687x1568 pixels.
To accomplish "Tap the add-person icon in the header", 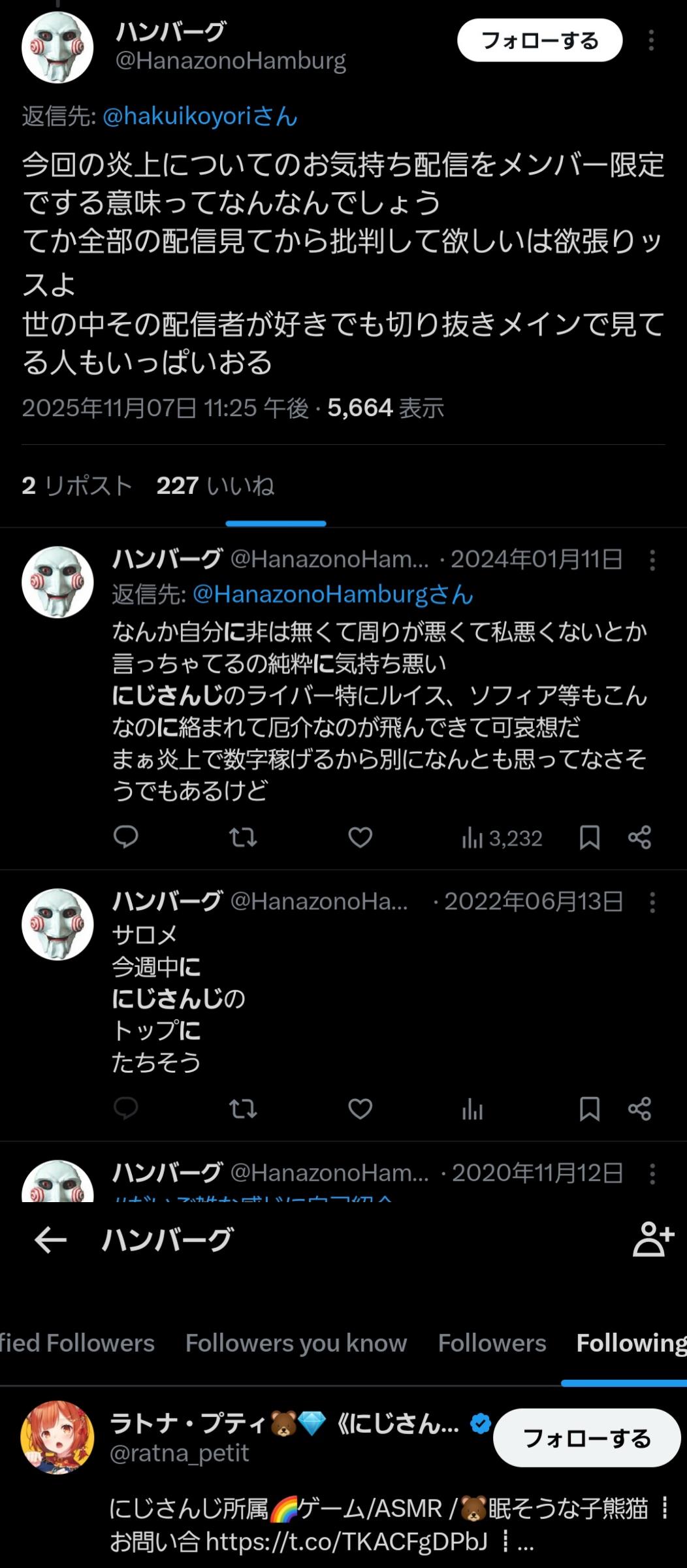I will [x=652, y=1239].
